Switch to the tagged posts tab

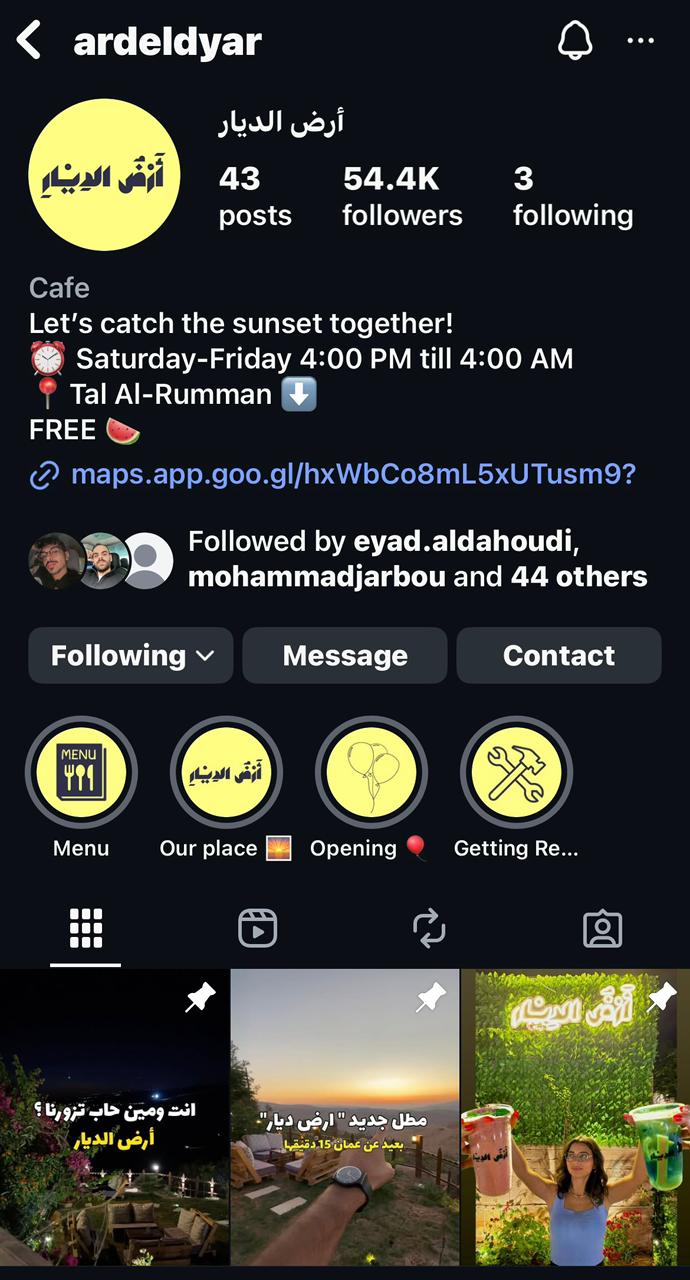click(x=602, y=929)
